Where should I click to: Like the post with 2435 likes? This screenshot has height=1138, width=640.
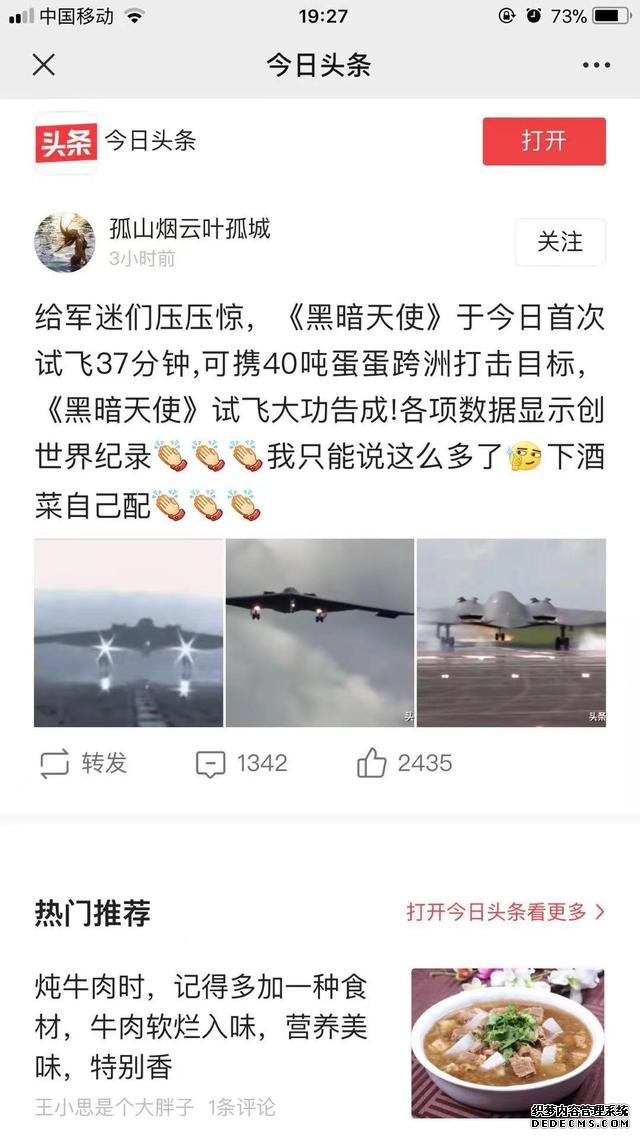pyautogui.click(x=404, y=764)
